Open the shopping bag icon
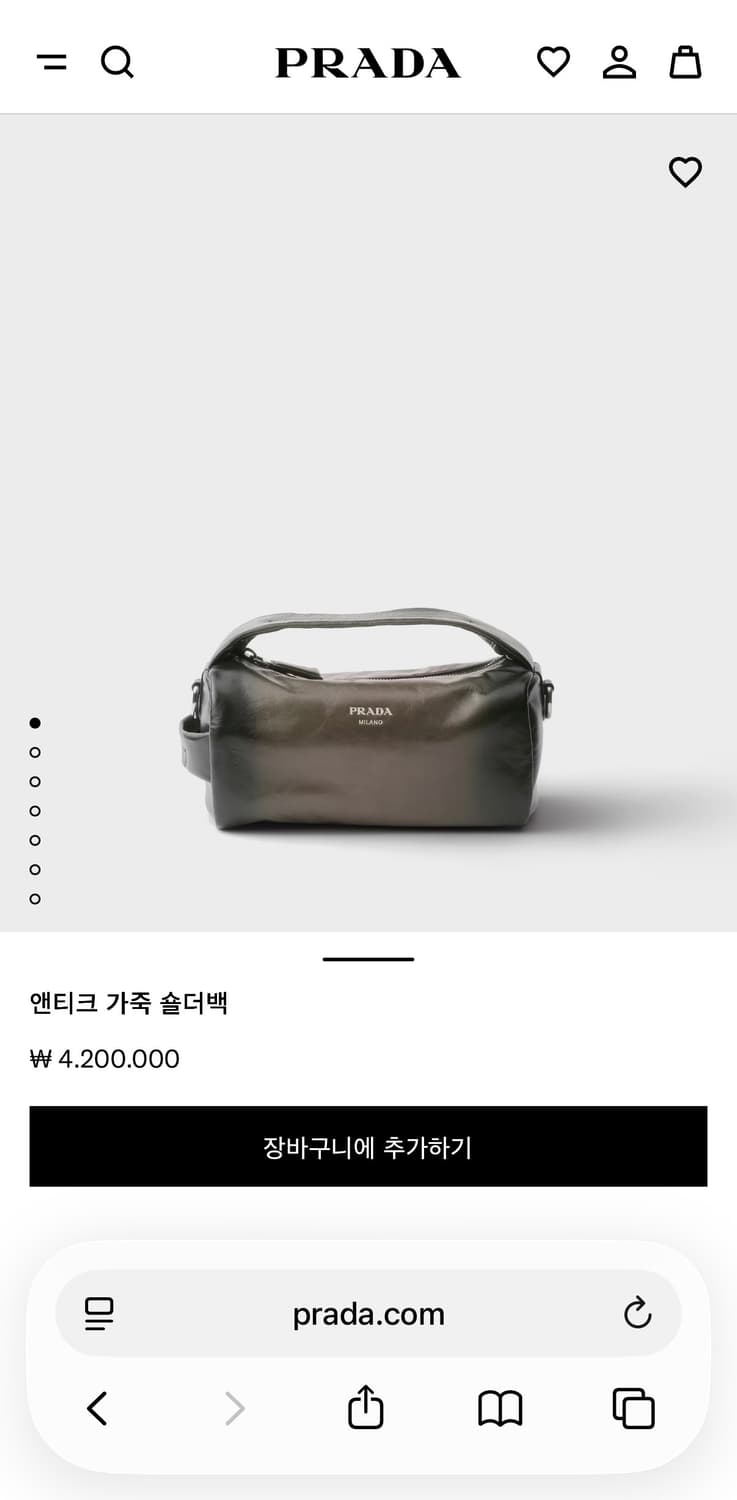Screen dimensions: 737x1500 coord(686,62)
